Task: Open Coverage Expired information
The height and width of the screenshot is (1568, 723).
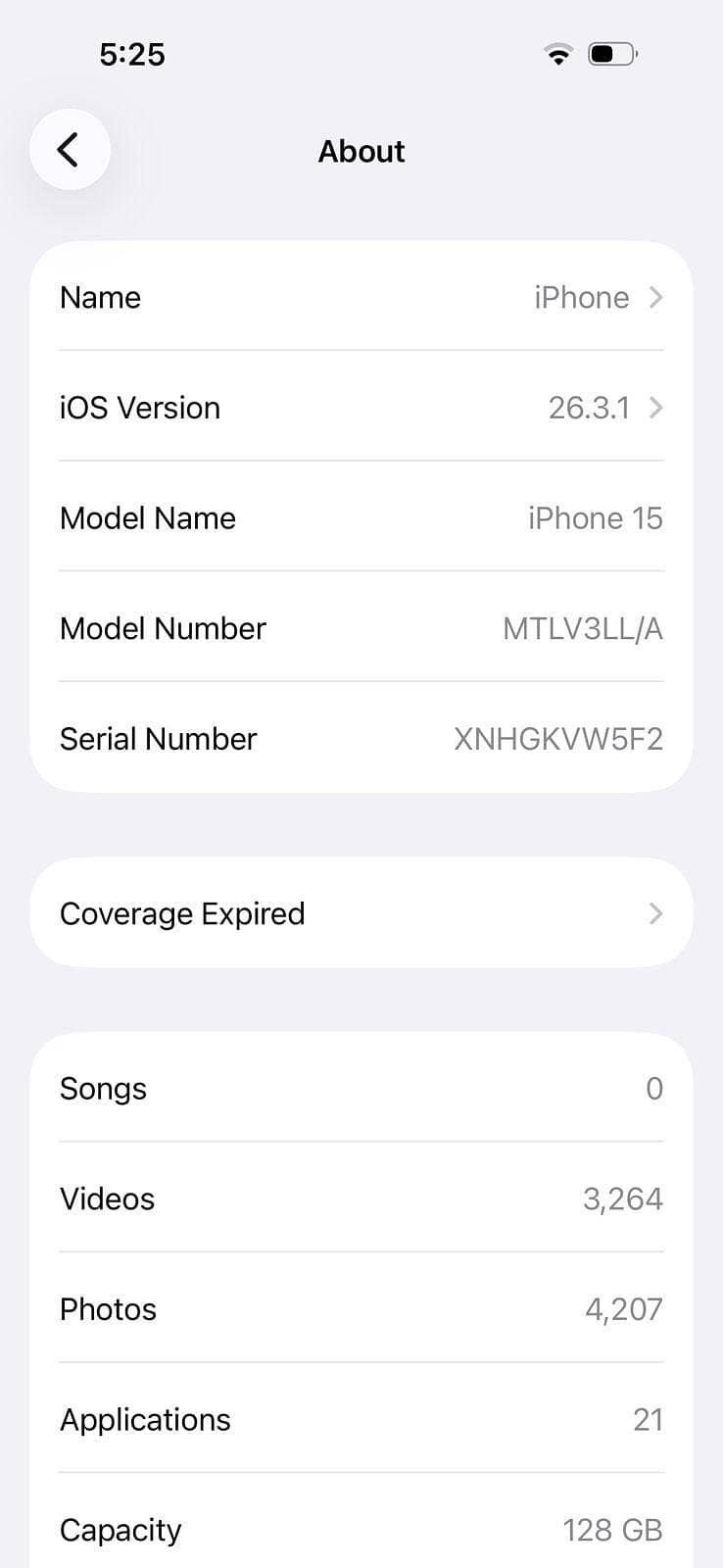Action: point(361,913)
